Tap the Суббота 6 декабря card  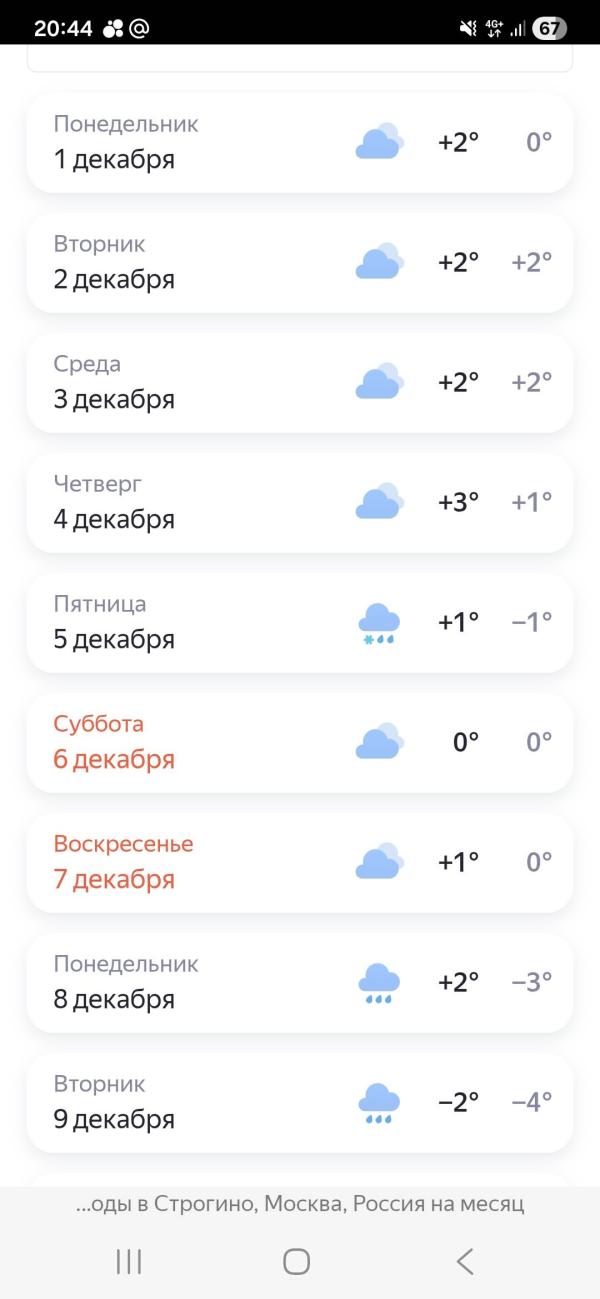(x=300, y=743)
